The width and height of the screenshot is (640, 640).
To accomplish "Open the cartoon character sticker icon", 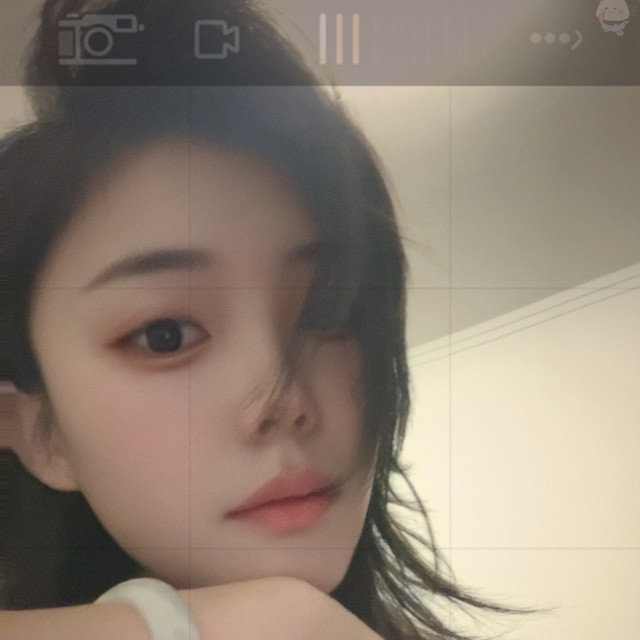I will point(612,16).
